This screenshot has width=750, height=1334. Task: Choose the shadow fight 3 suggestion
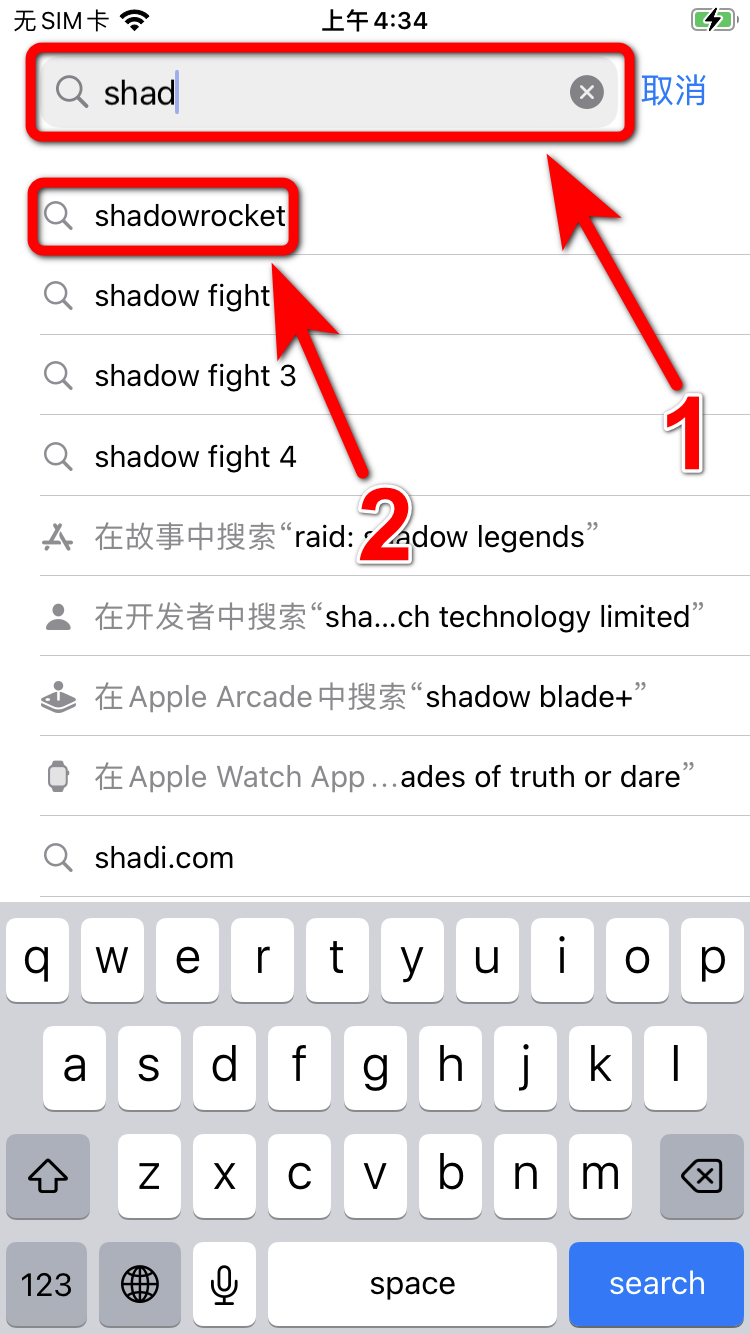click(195, 376)
